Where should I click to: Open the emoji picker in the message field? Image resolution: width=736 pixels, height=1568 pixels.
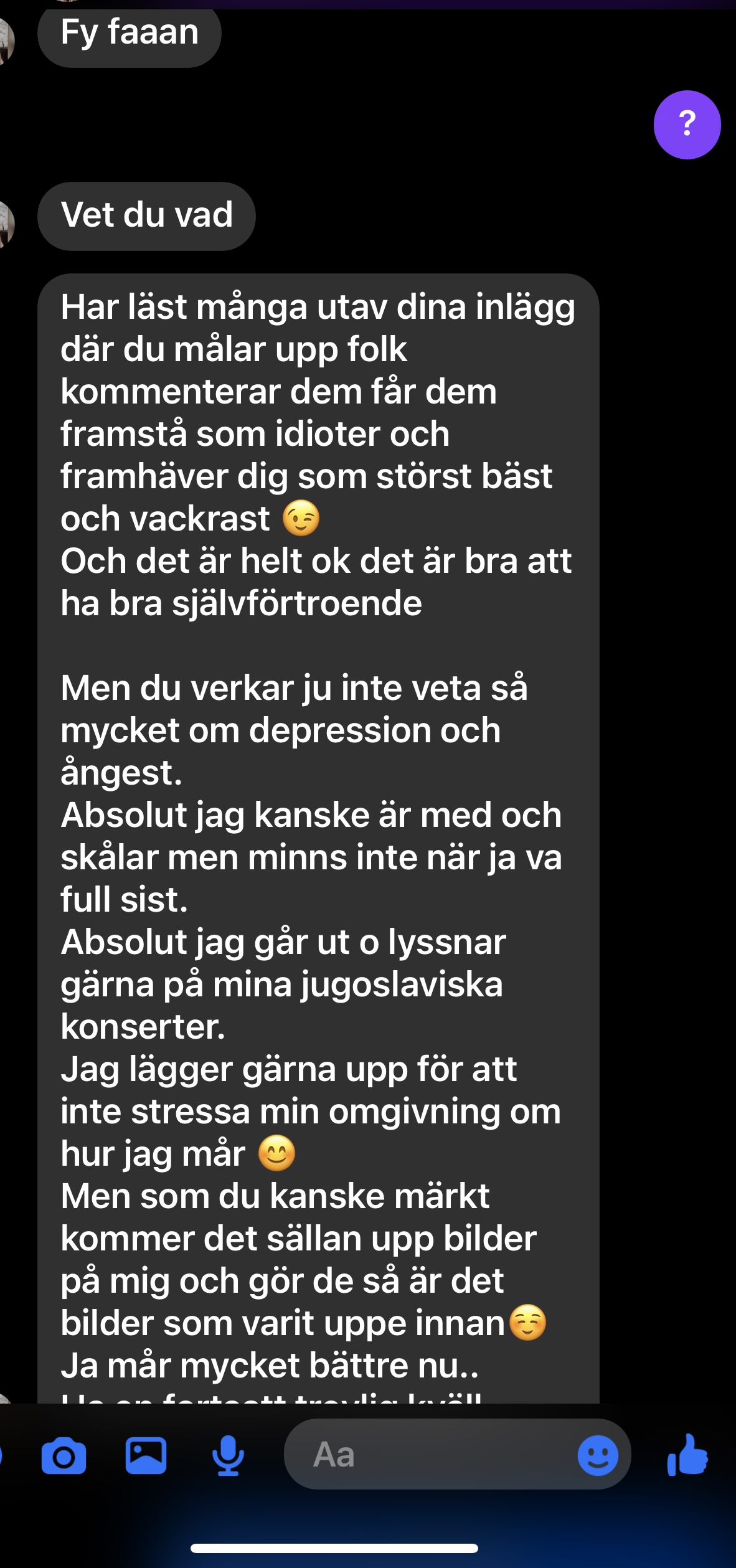(598, 1455)
